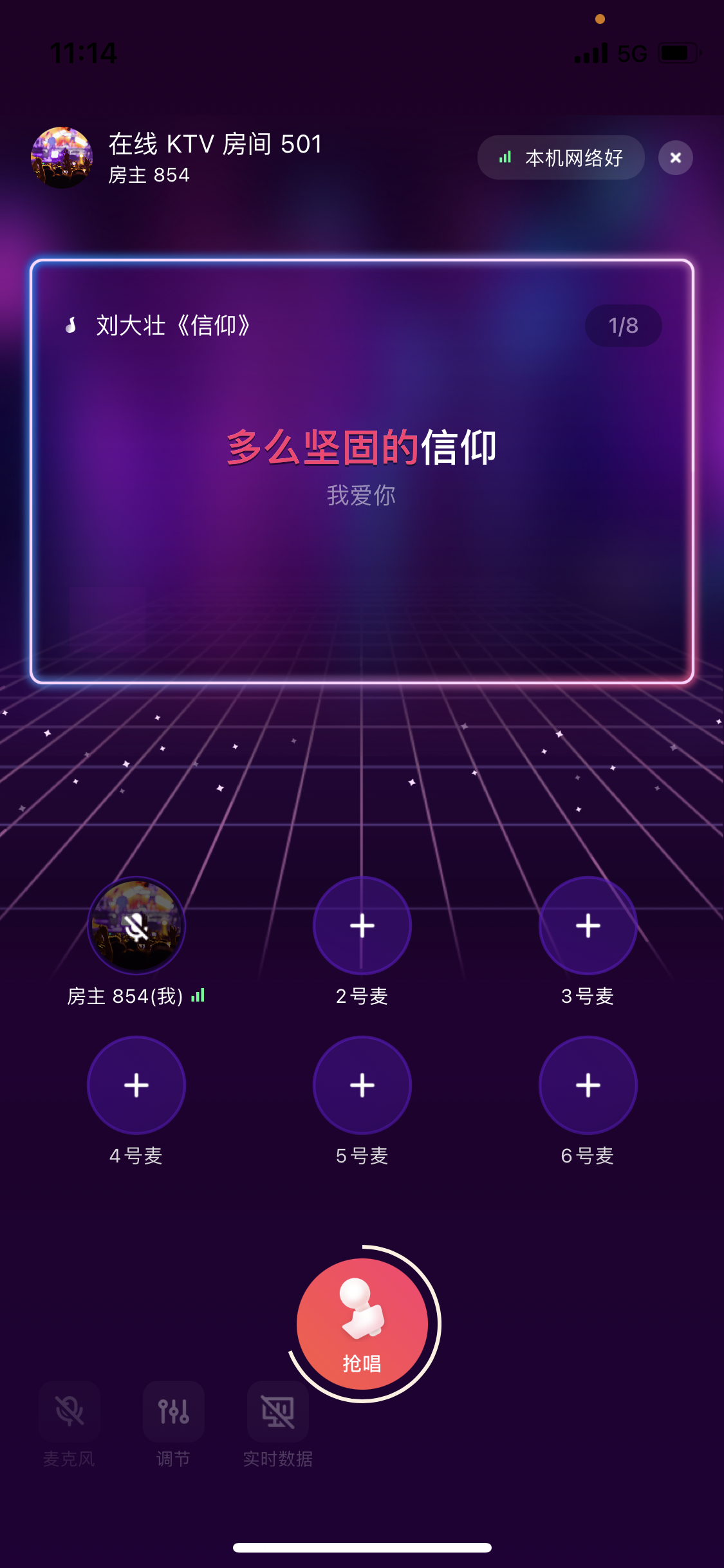Join seat 3号麦
The image size is (724, 1568).
[x=588, y=926]
